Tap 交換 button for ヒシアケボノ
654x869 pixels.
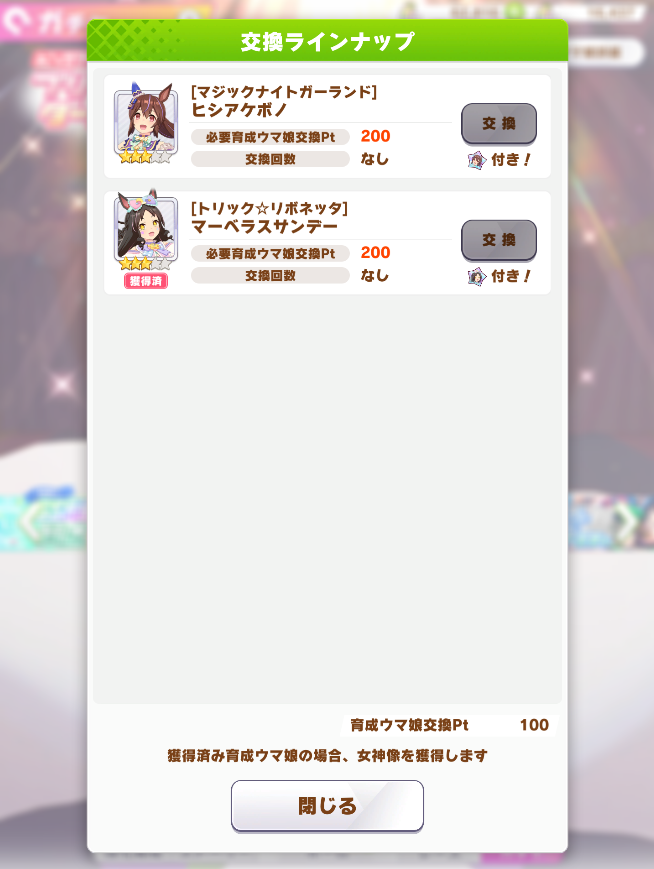click(498, 124)
